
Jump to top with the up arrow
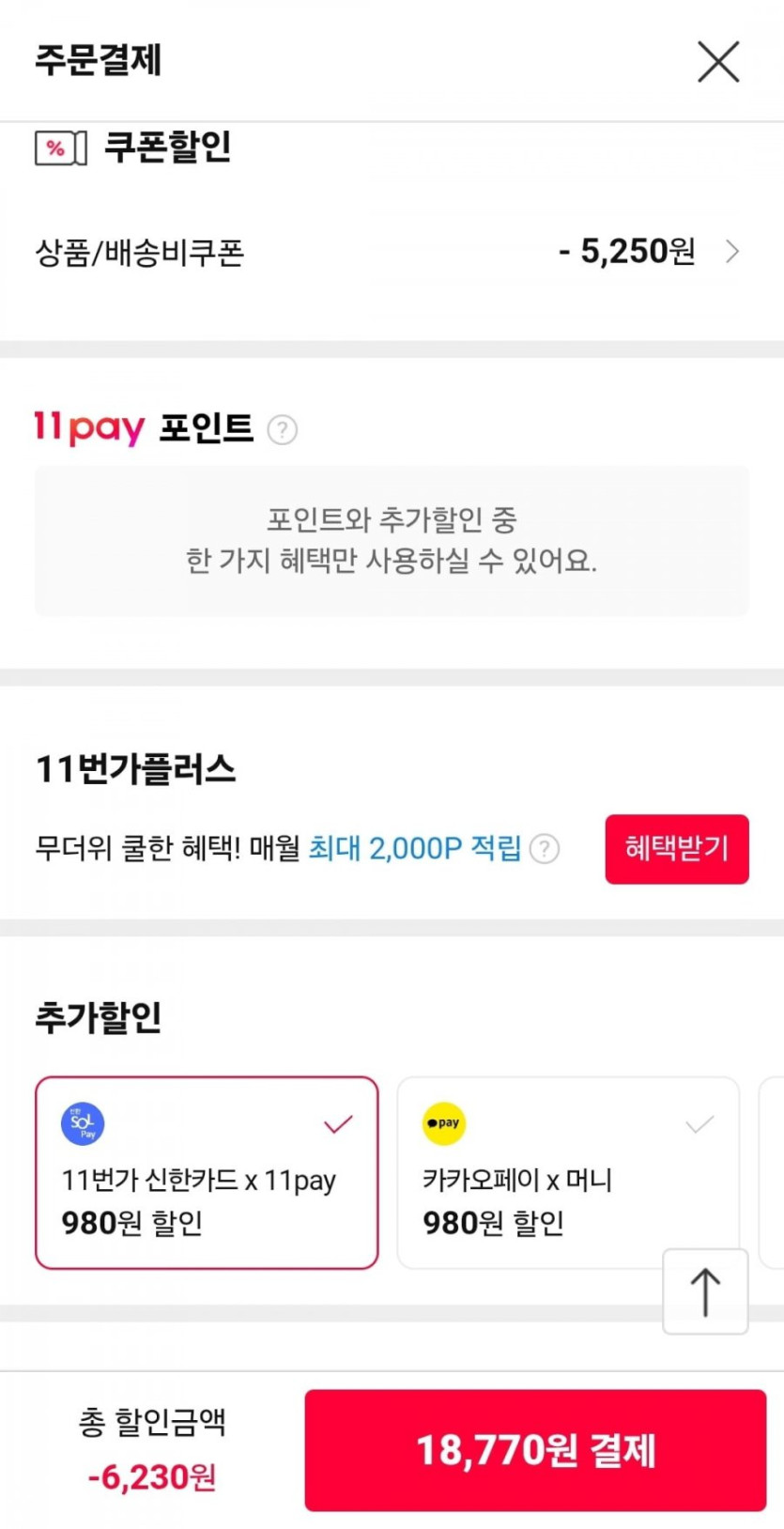tap(705, 1291)
